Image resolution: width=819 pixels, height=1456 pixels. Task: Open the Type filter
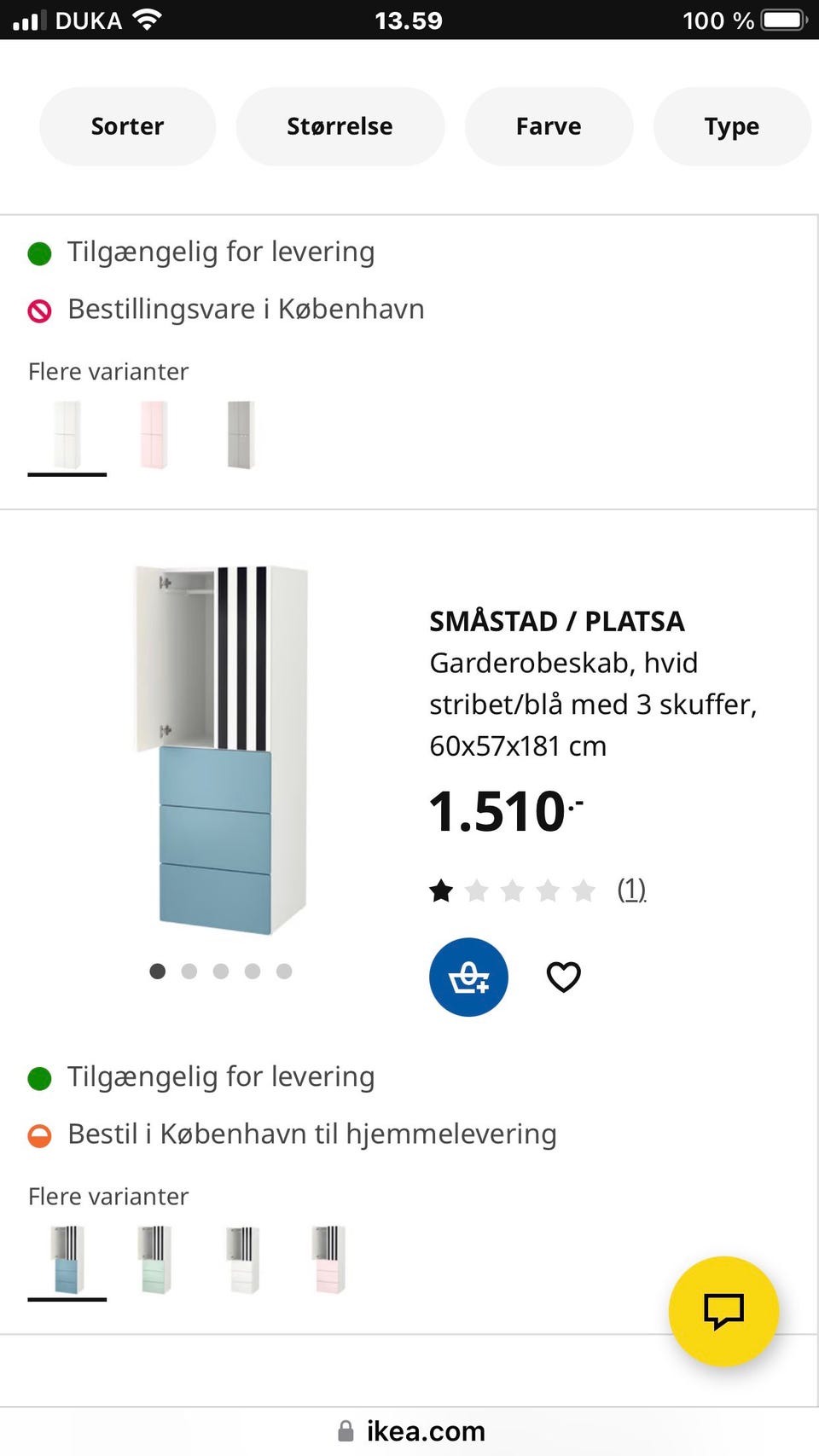pyautogui.click(x=732, y=125)
